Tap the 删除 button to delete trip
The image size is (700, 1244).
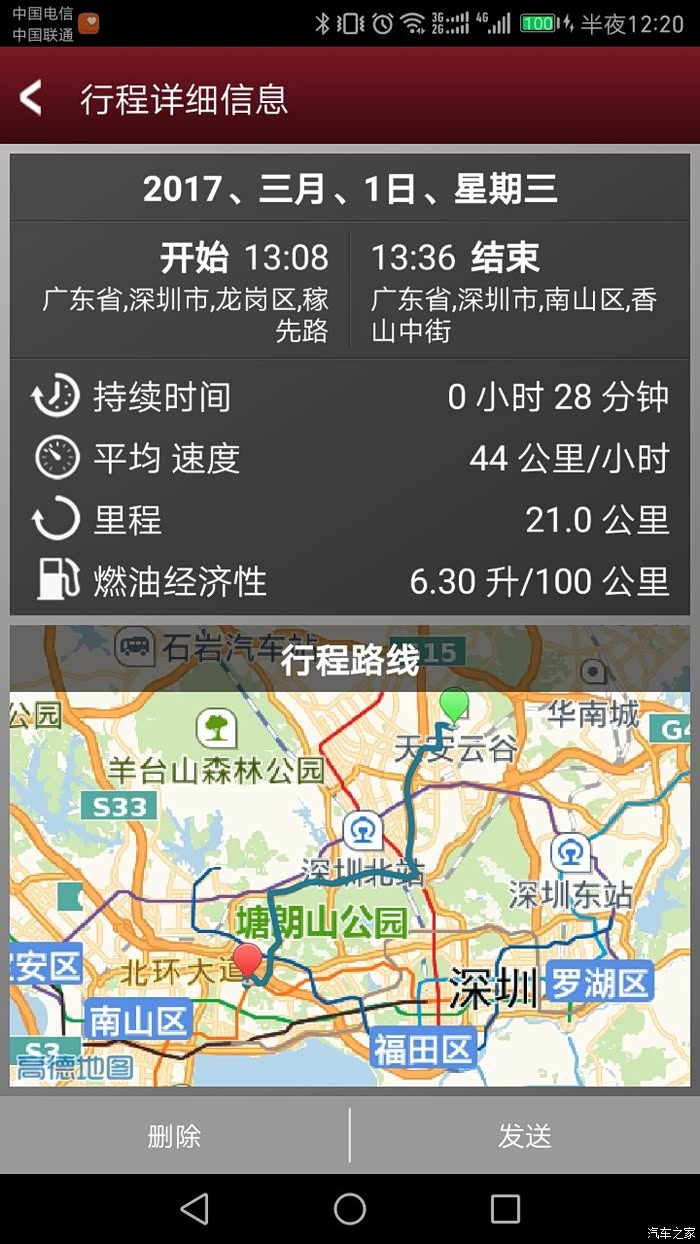[175, 1135]
